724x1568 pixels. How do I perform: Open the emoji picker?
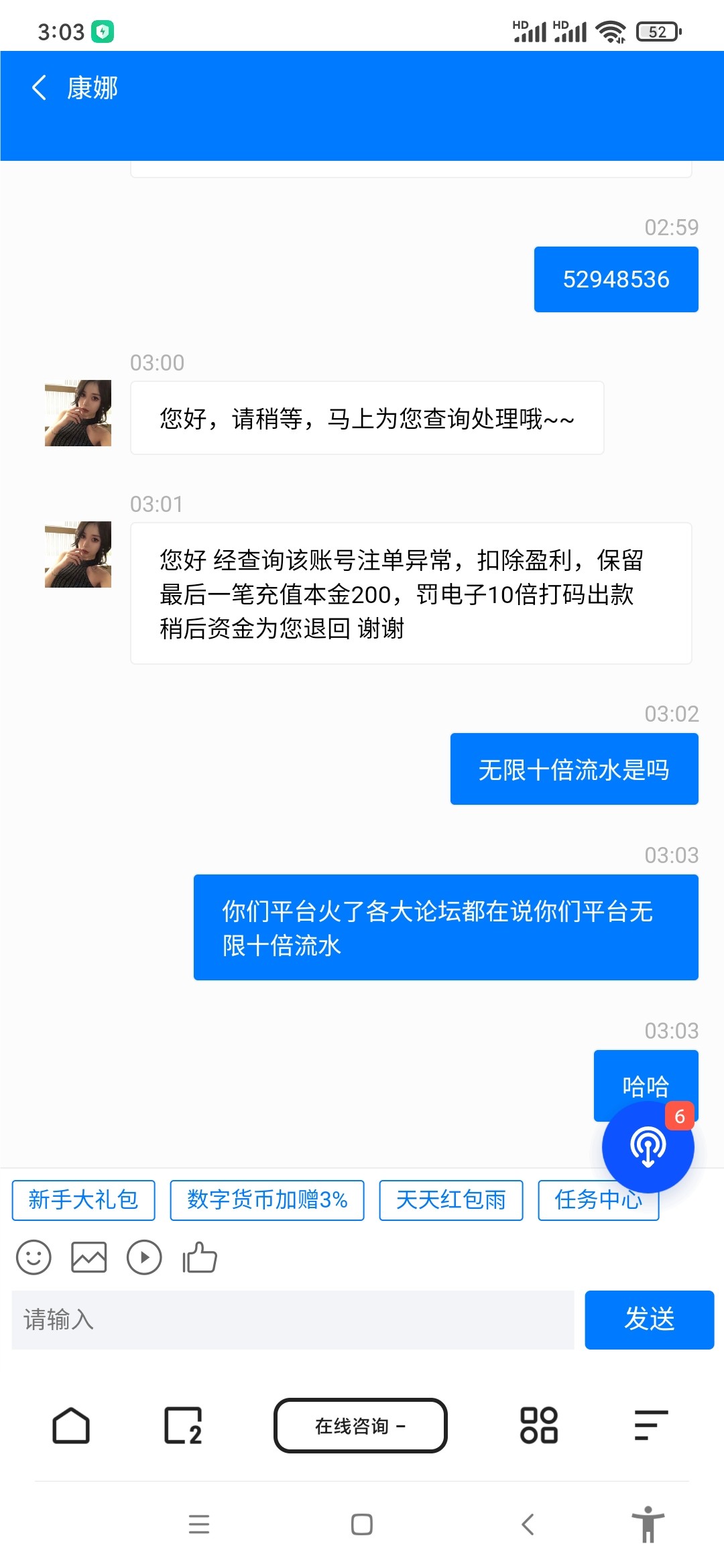(x=34, y=1257)
